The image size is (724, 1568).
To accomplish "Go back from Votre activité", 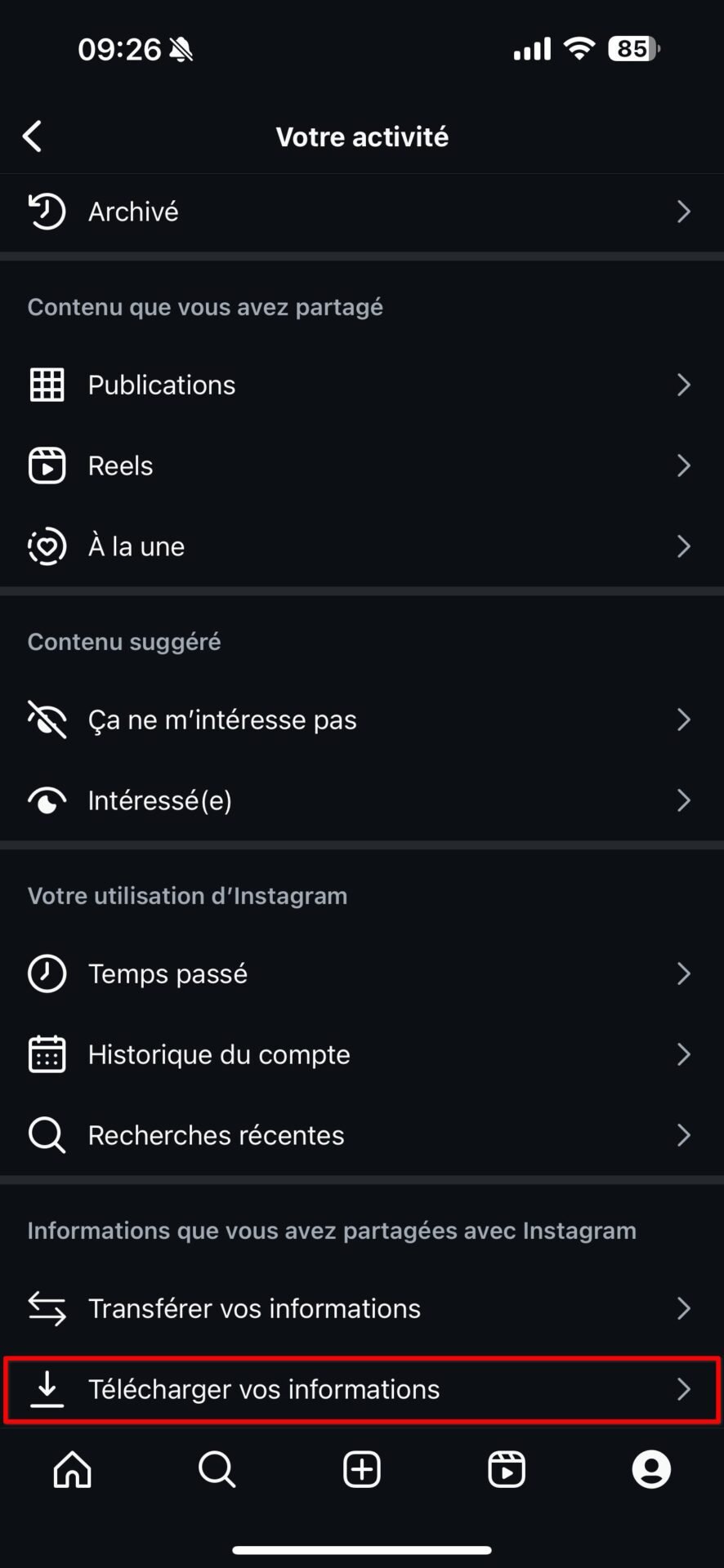I will pos(33,136).
